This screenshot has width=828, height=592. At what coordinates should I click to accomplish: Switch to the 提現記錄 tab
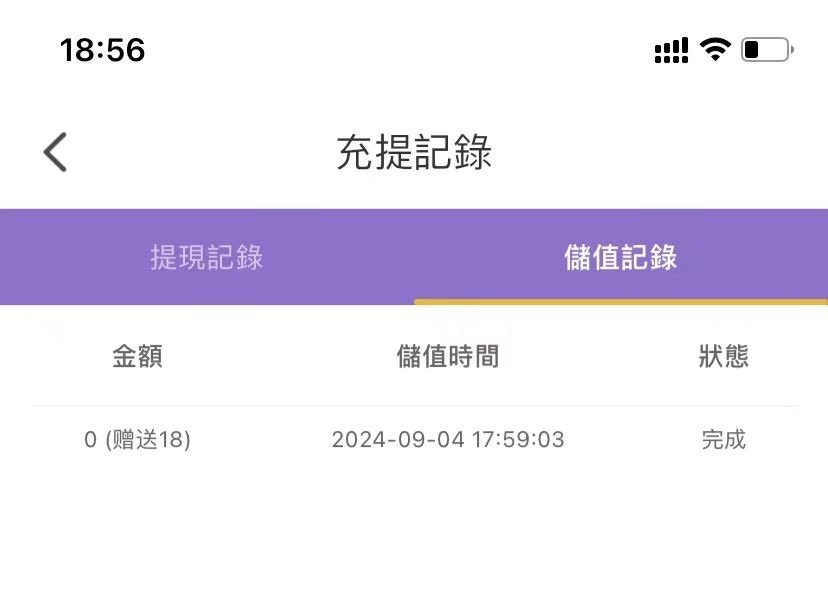[x=207, y=257]
